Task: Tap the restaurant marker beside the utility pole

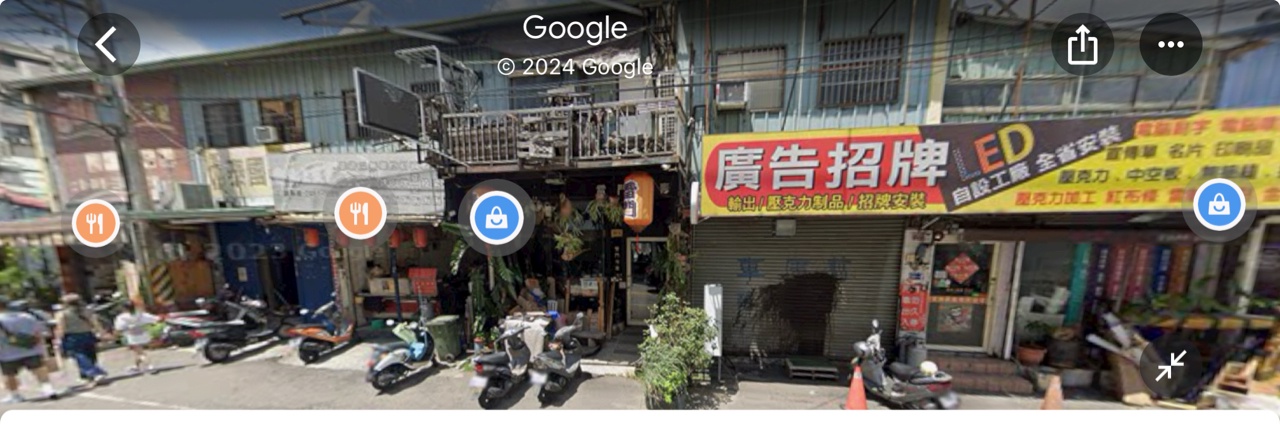Action: 95,223
